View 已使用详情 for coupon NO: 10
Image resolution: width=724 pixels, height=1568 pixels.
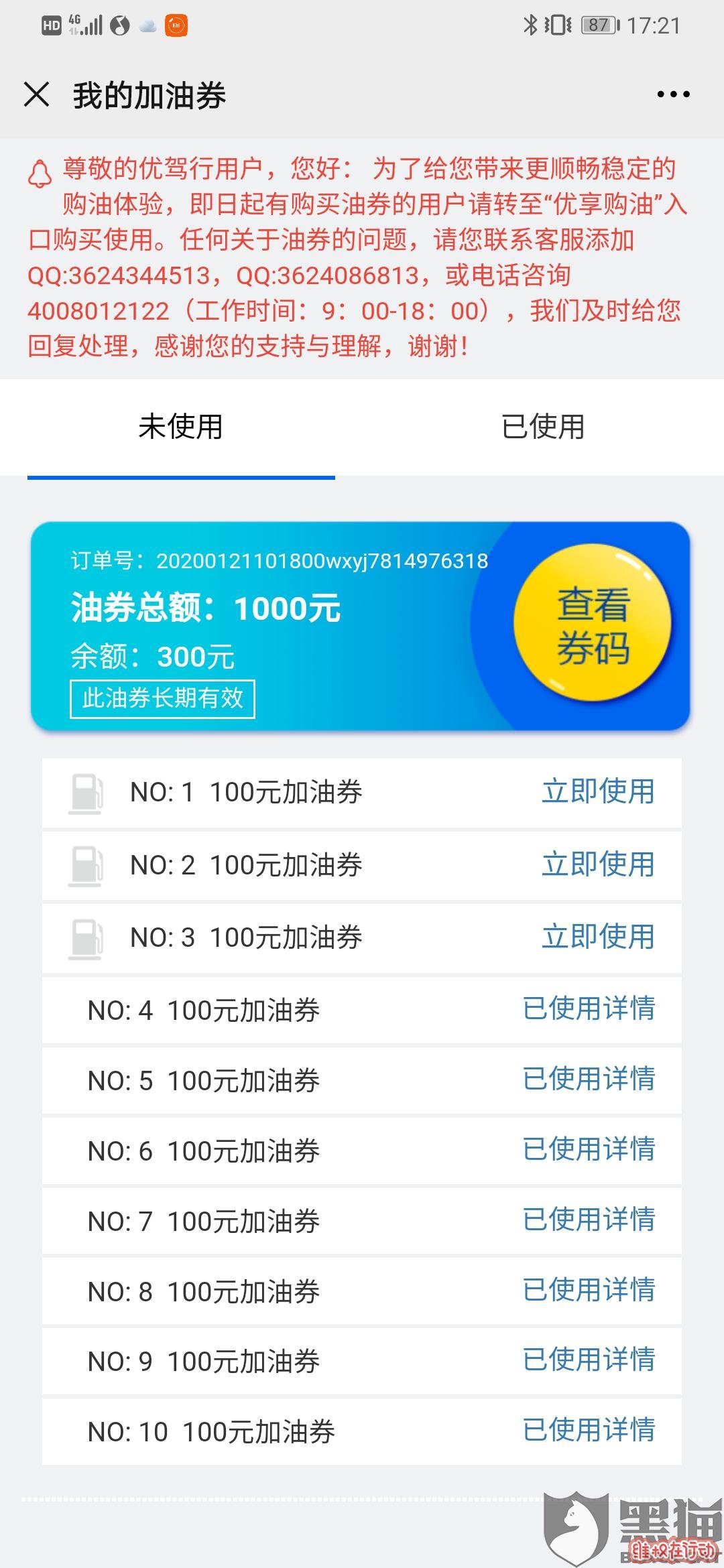(589, 1430)
